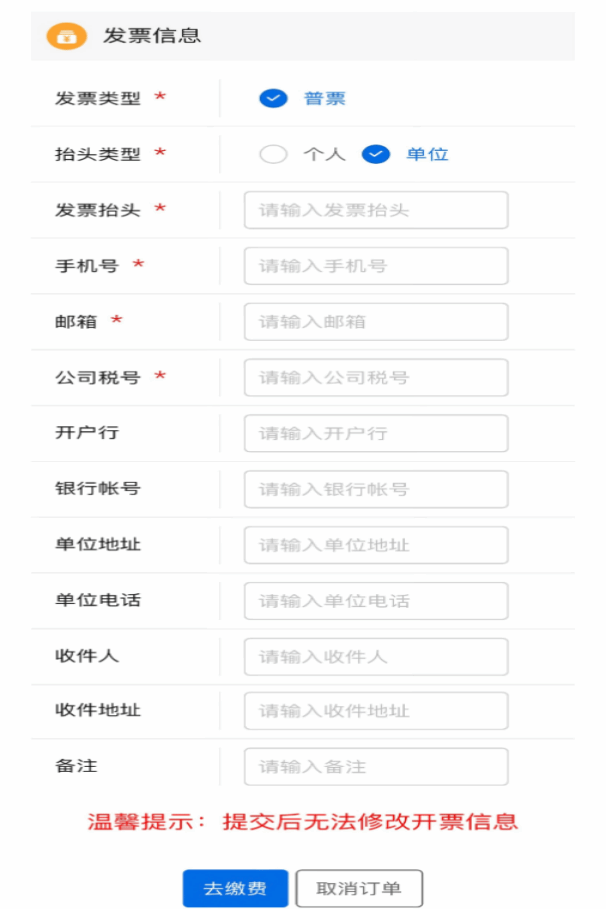
Task: Focus the 备注 remarks field
Action: (x=376, y=767)
